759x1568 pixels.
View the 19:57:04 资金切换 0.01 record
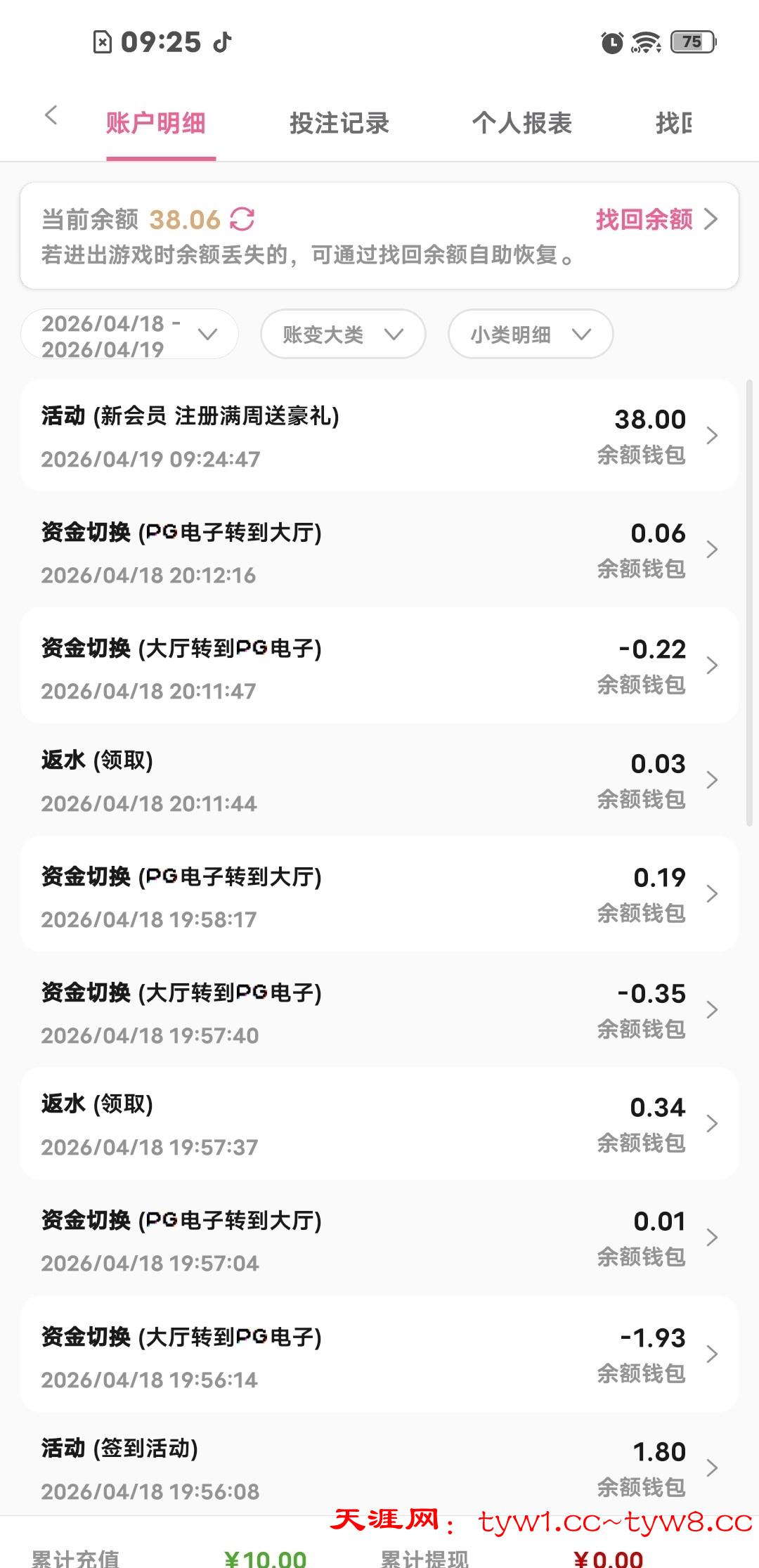tap(379, 1240)
